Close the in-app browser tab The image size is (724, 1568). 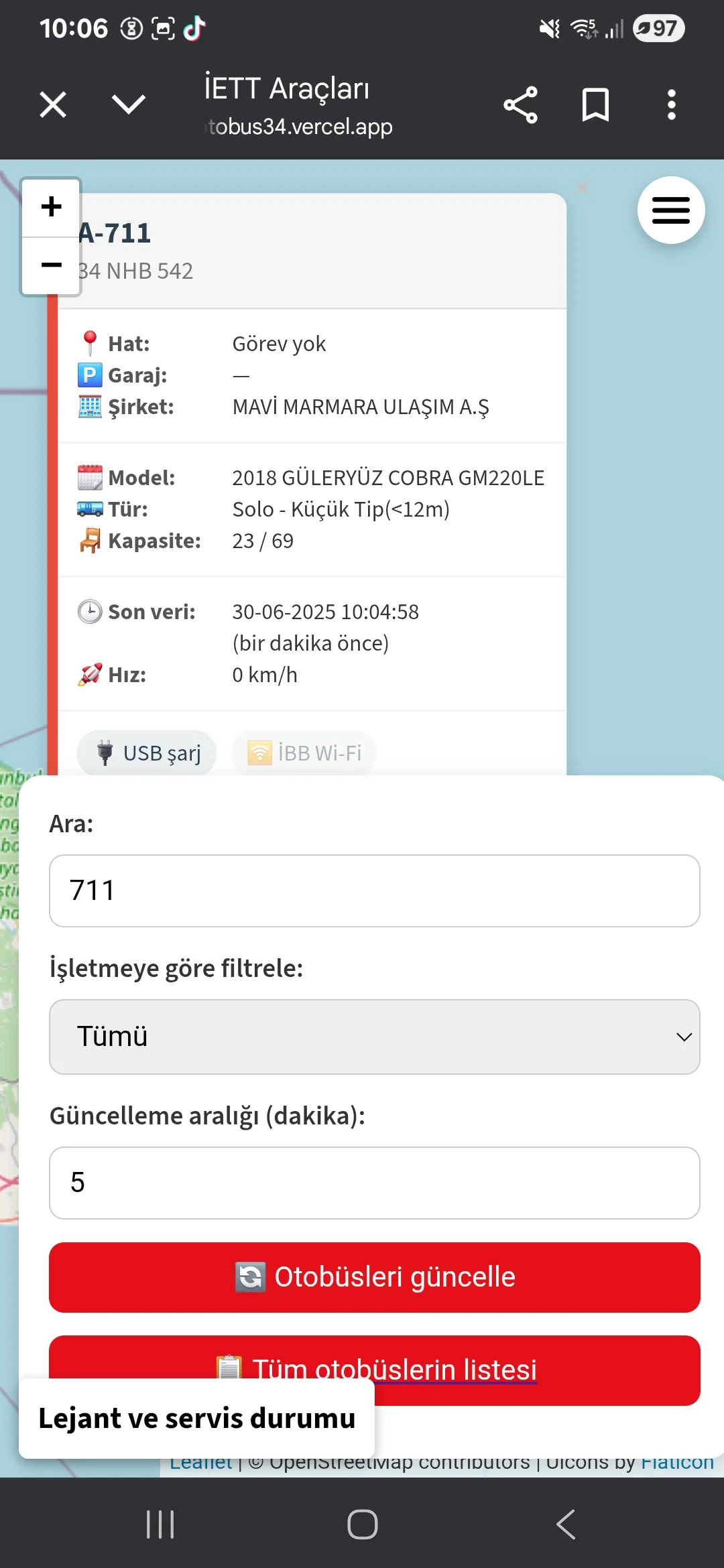pos(53,105)
